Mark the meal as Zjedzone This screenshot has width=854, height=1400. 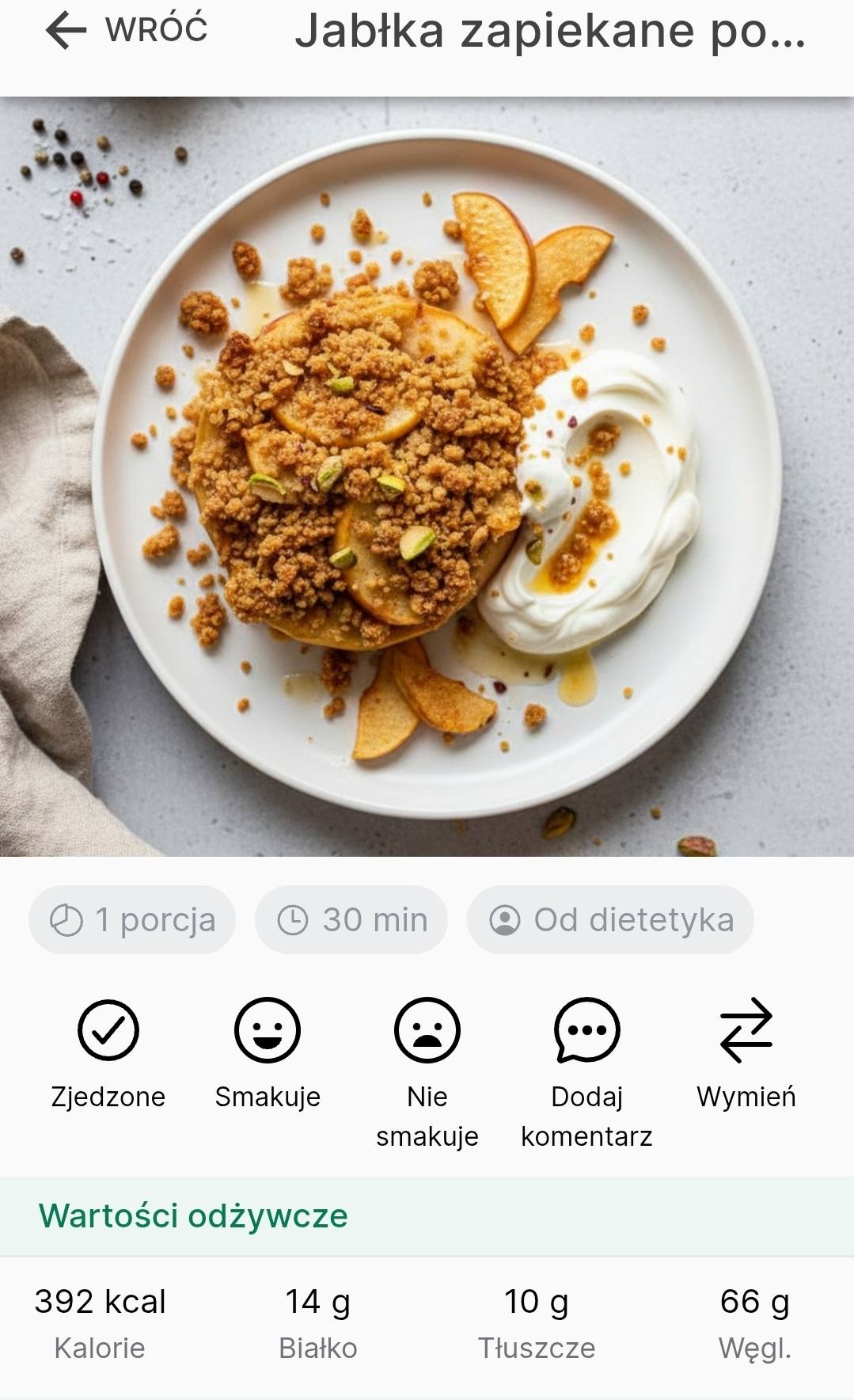point(108,1030)
